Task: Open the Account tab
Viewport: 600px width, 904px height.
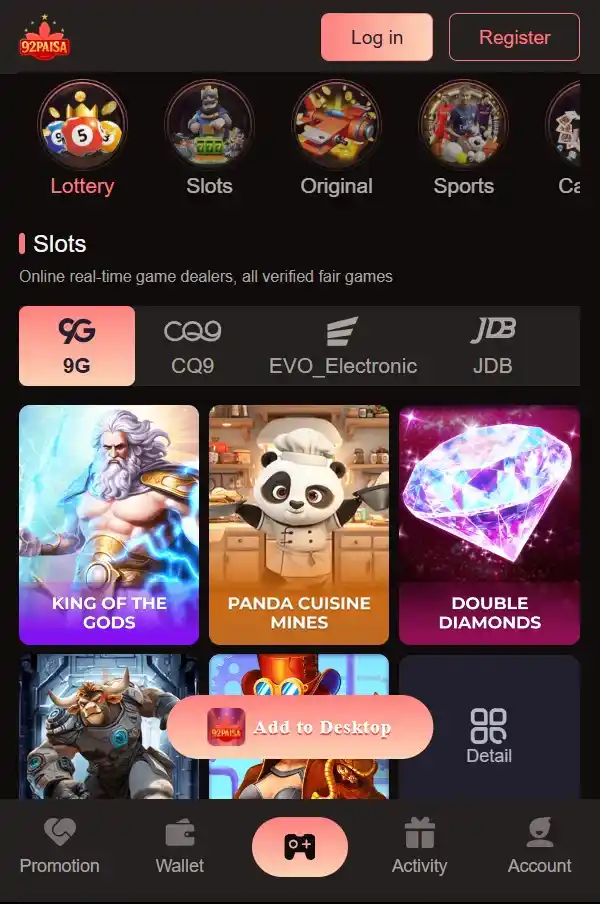Action: pyautogui.click(x=539, y=846)
